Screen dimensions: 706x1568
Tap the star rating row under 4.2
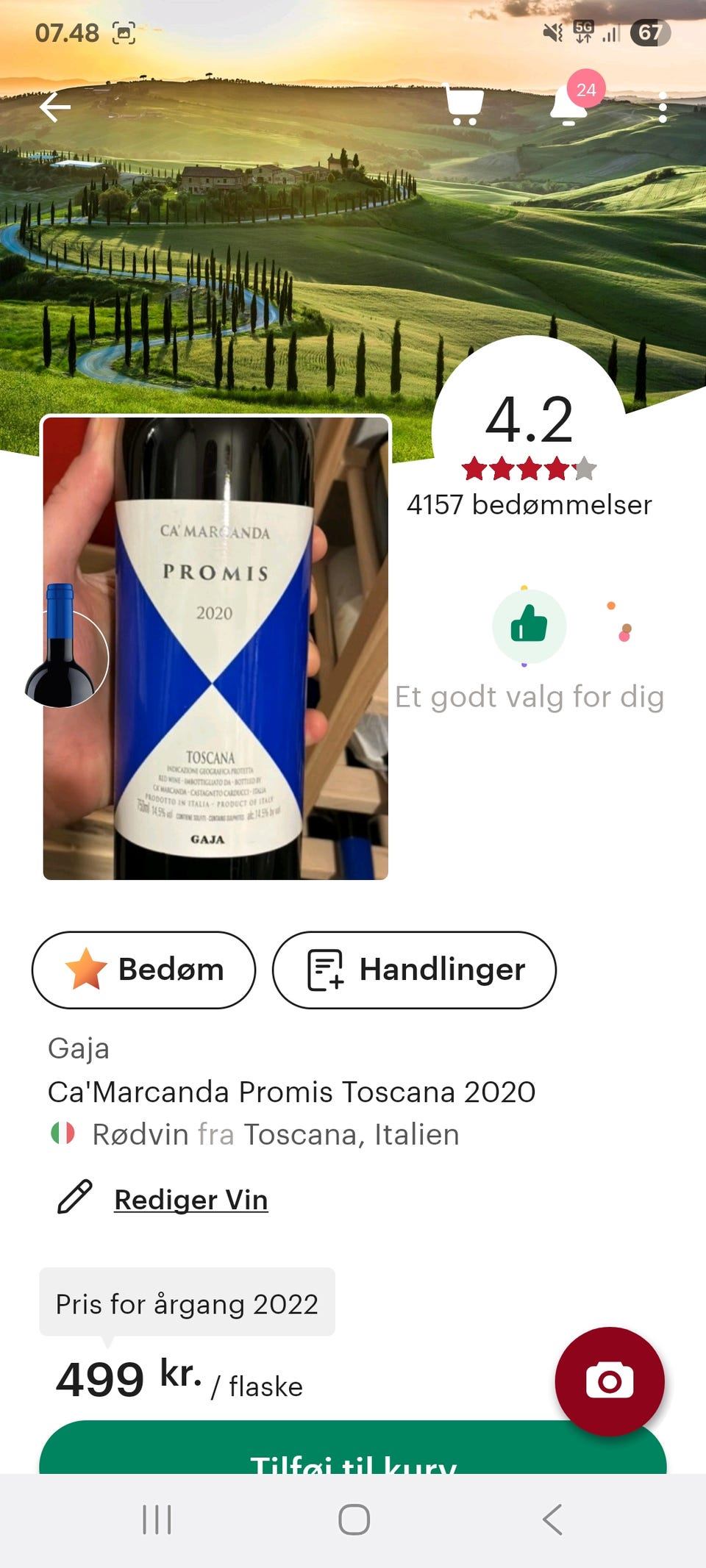[530, 468]
